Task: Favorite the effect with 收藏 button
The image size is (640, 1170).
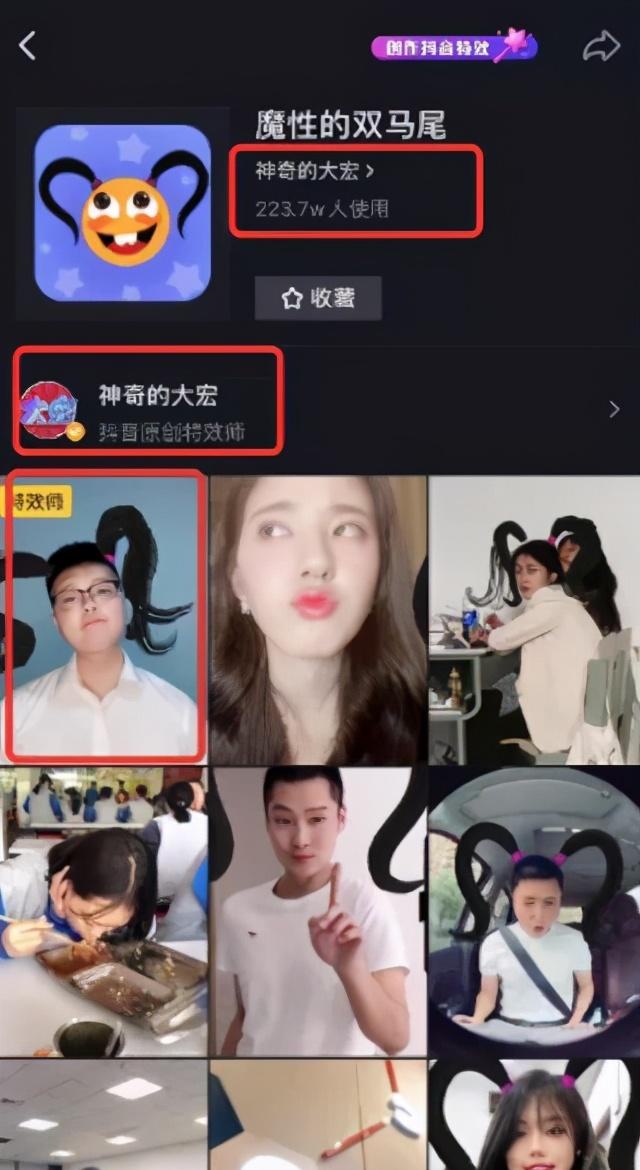Action: (x=318, y=298)
